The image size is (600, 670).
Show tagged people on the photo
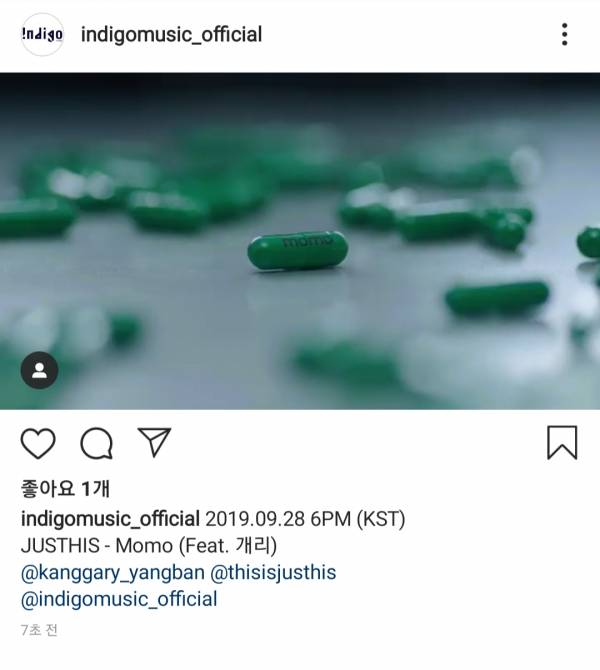[39, 370]
